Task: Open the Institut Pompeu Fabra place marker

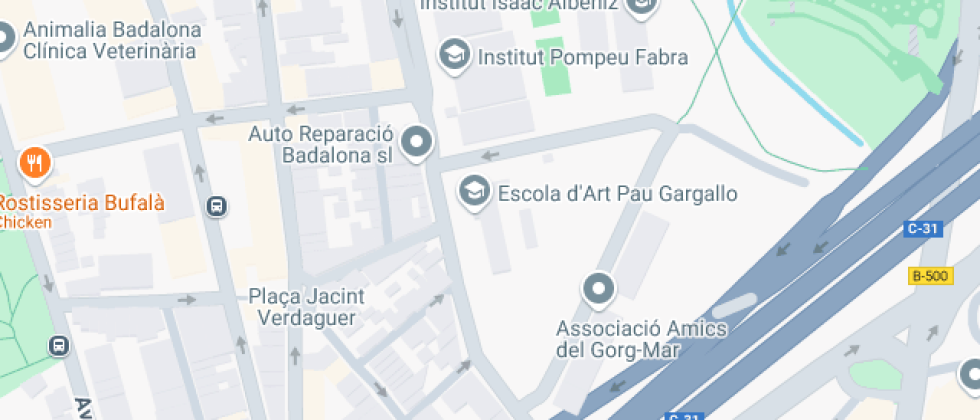Action: click(456, 56)
